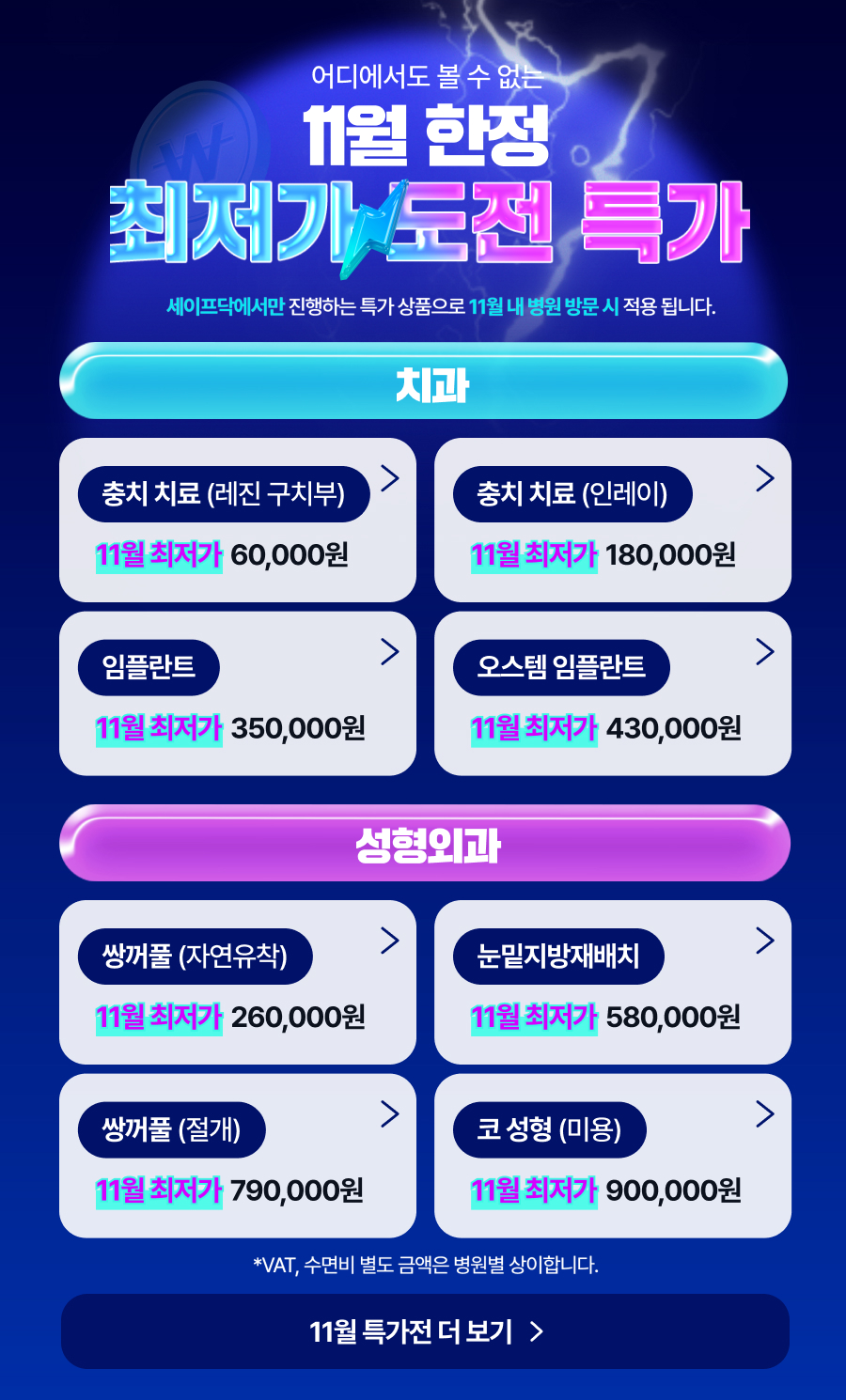Select the 코 성형 (미용) offer card
Screen dimensions: 846x1400
click(x=612, y=1156)
